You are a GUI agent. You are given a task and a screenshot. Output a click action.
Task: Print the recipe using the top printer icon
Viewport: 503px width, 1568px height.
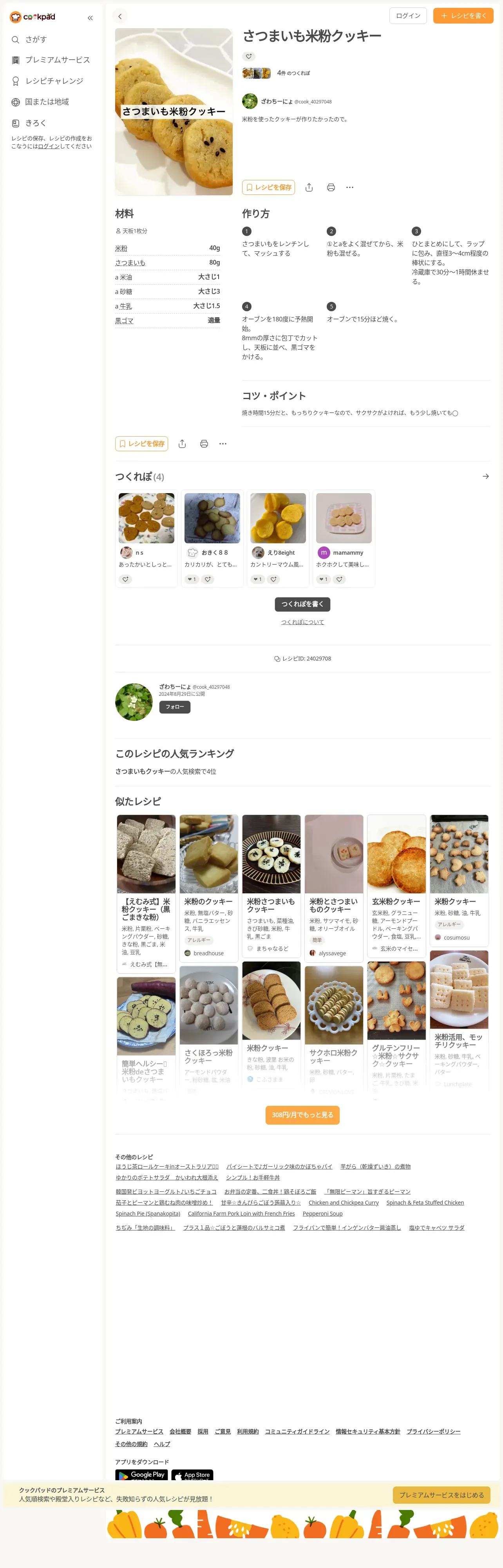[x=331, y=187]
